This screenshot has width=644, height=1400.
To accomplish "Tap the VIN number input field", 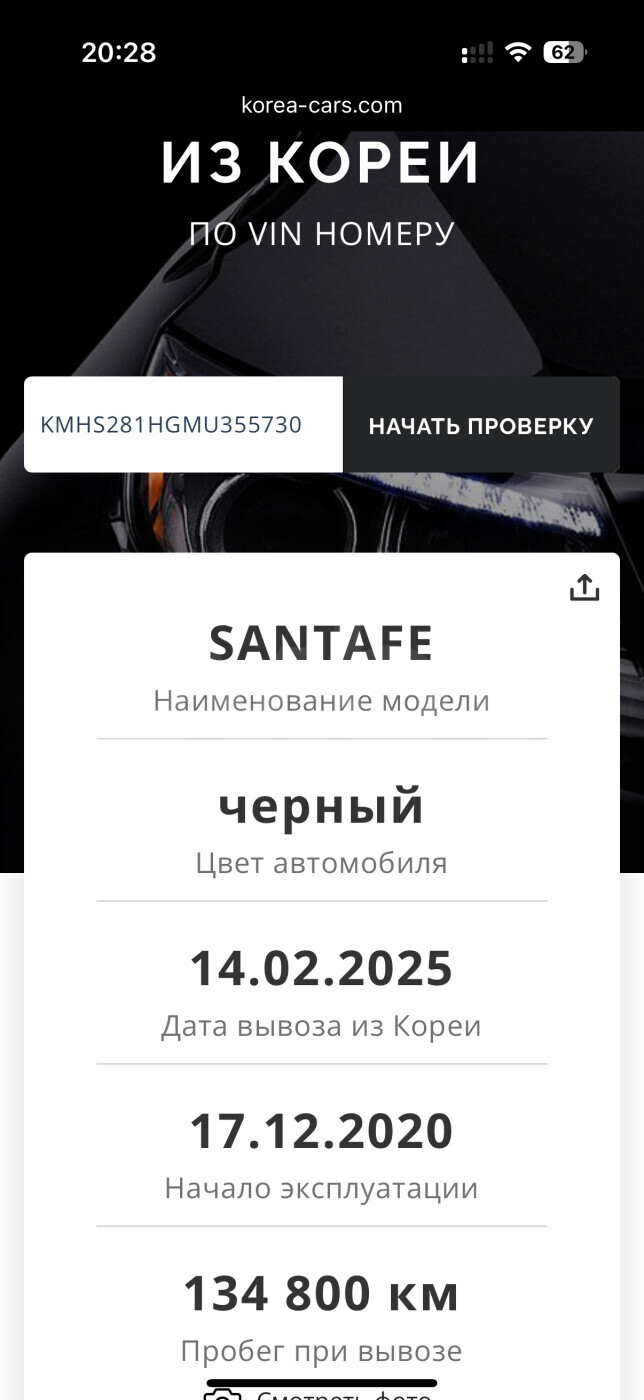I will click(x=183, y=425).
